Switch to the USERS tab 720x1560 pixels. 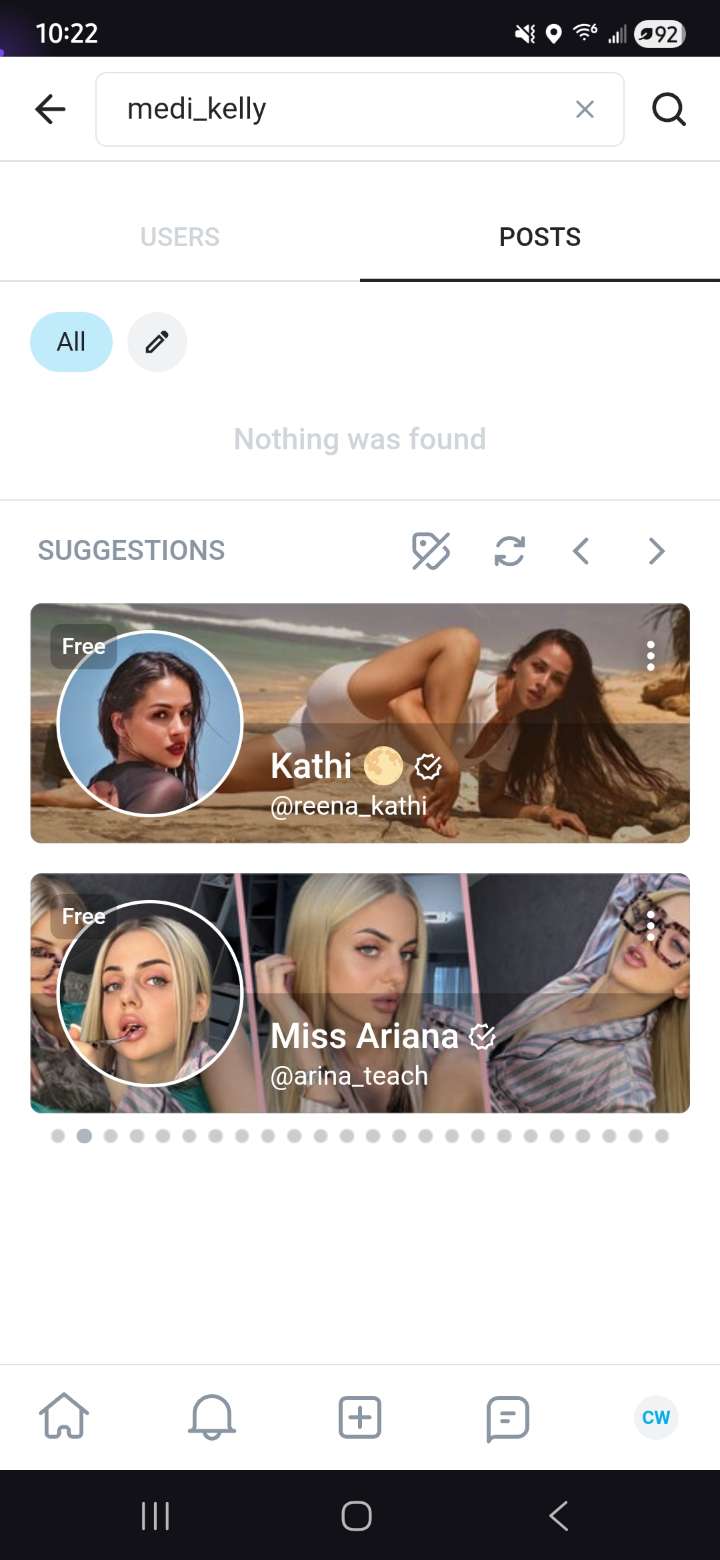tap(180, 237)
